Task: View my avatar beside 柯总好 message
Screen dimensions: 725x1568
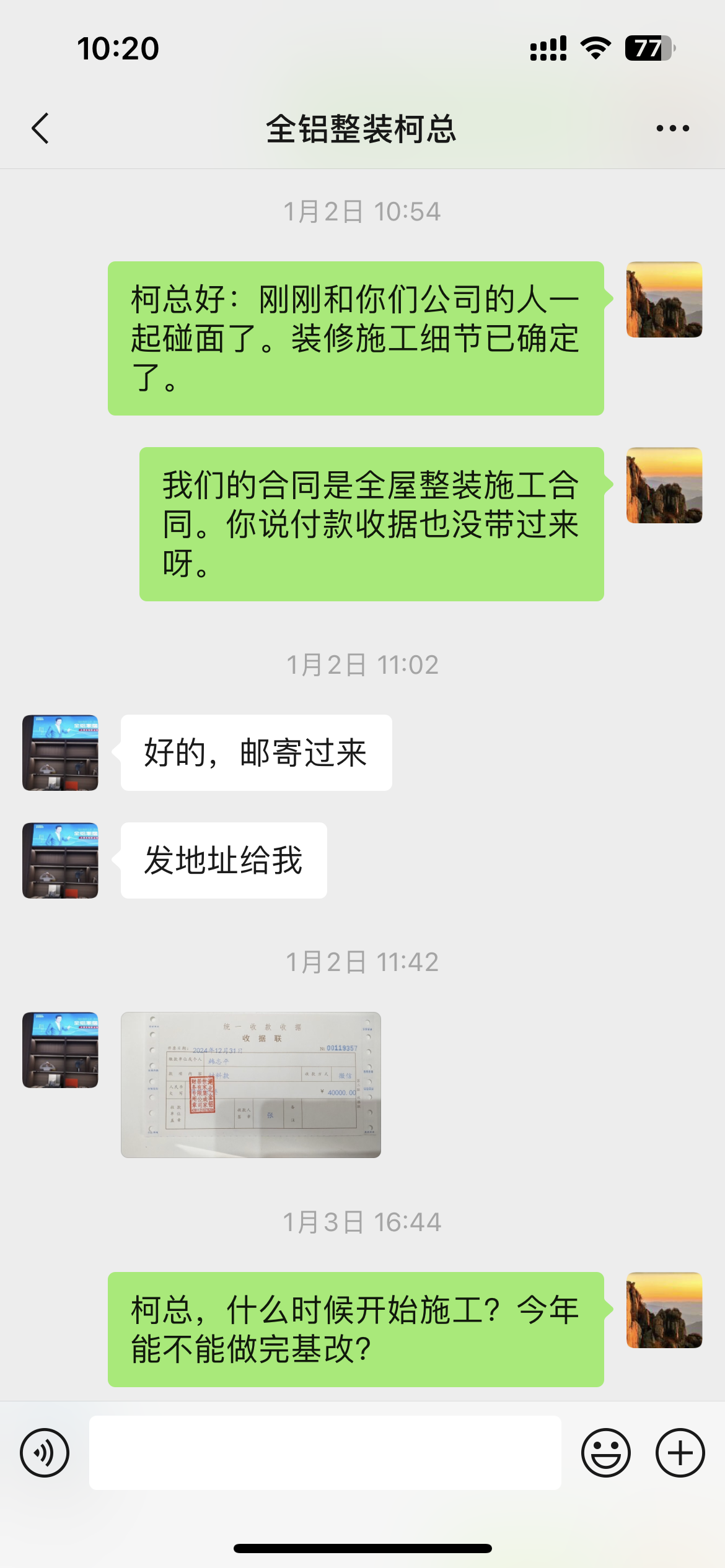Action: (664, 300)
